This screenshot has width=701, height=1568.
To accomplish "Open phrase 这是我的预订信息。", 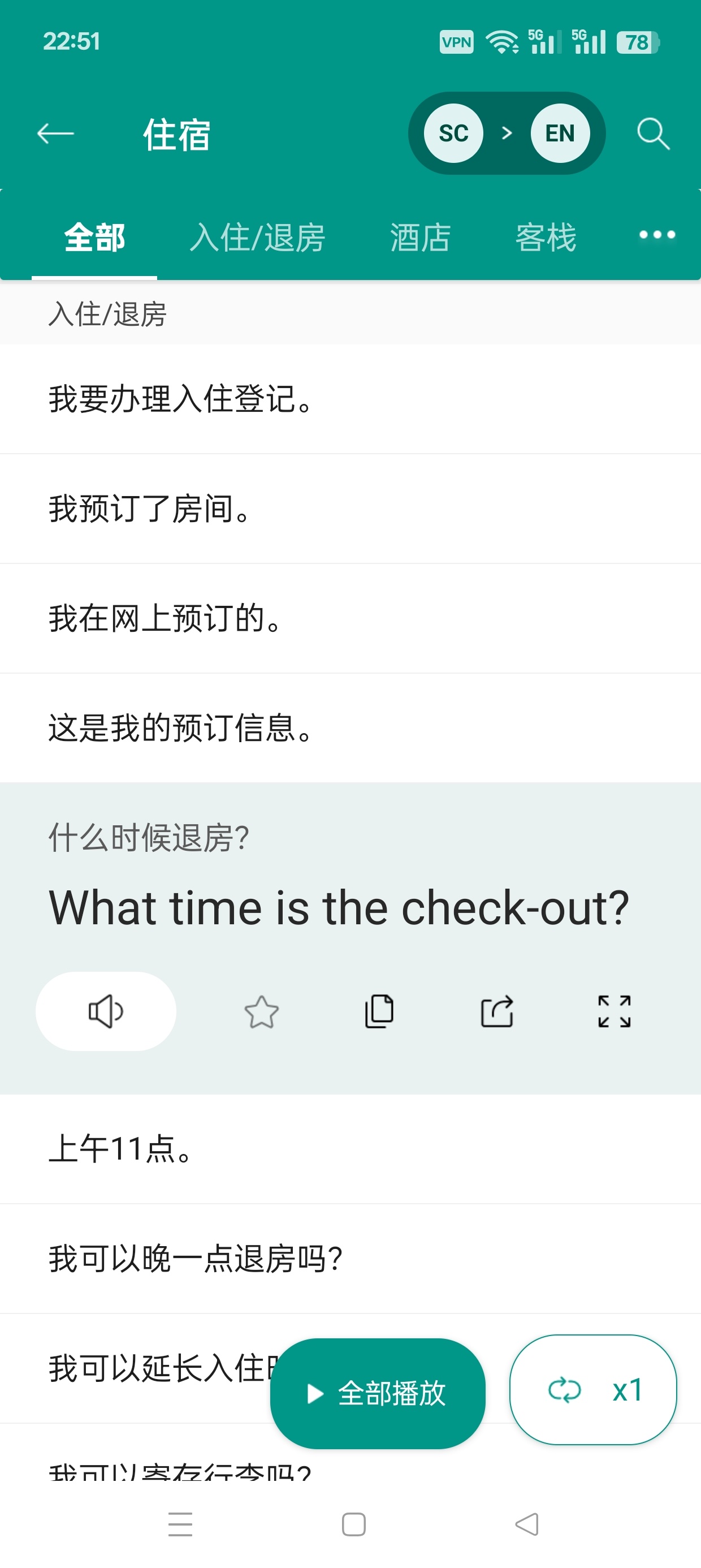I will point(350,728).
